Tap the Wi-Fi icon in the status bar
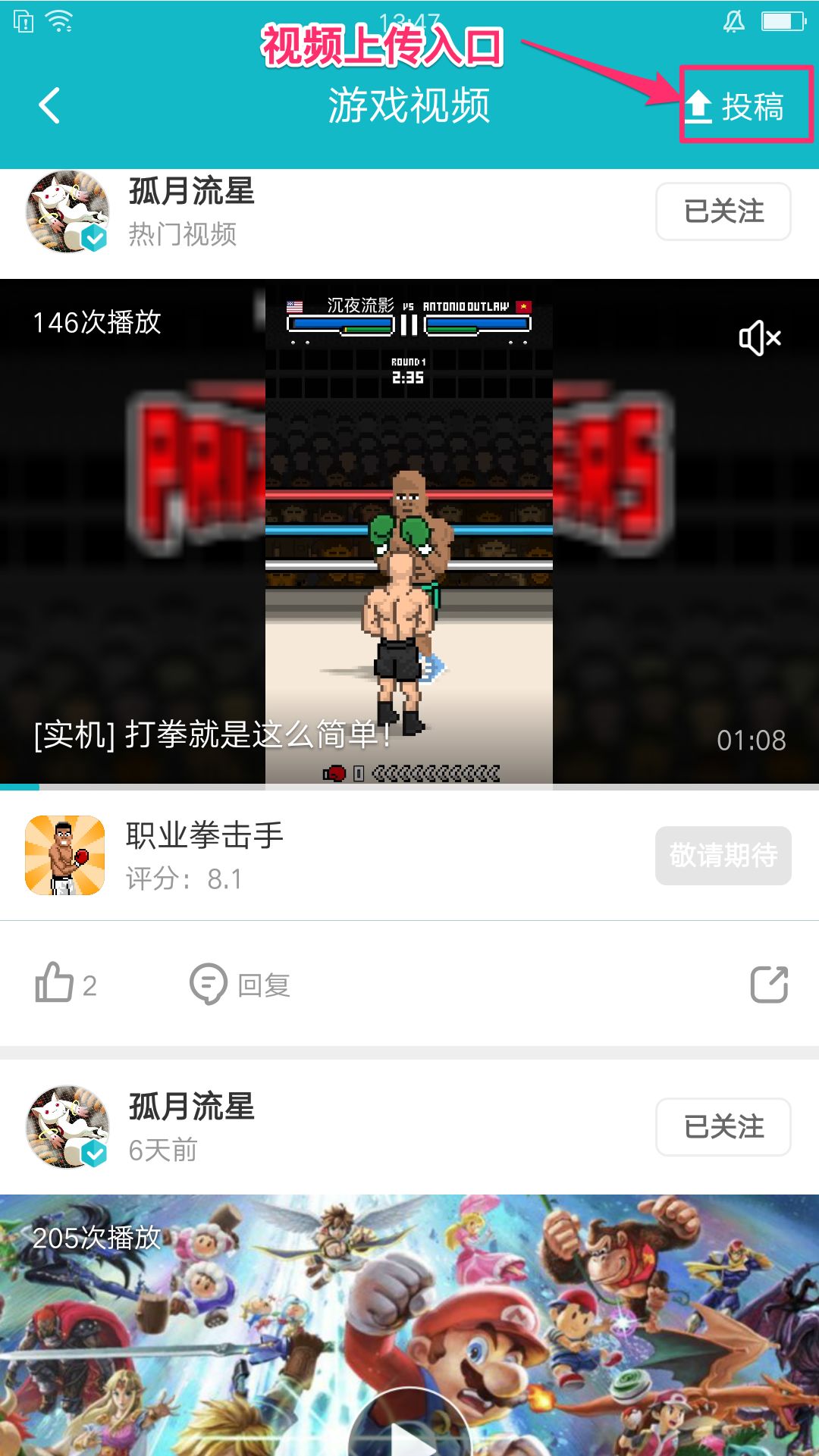 point(60,20)
